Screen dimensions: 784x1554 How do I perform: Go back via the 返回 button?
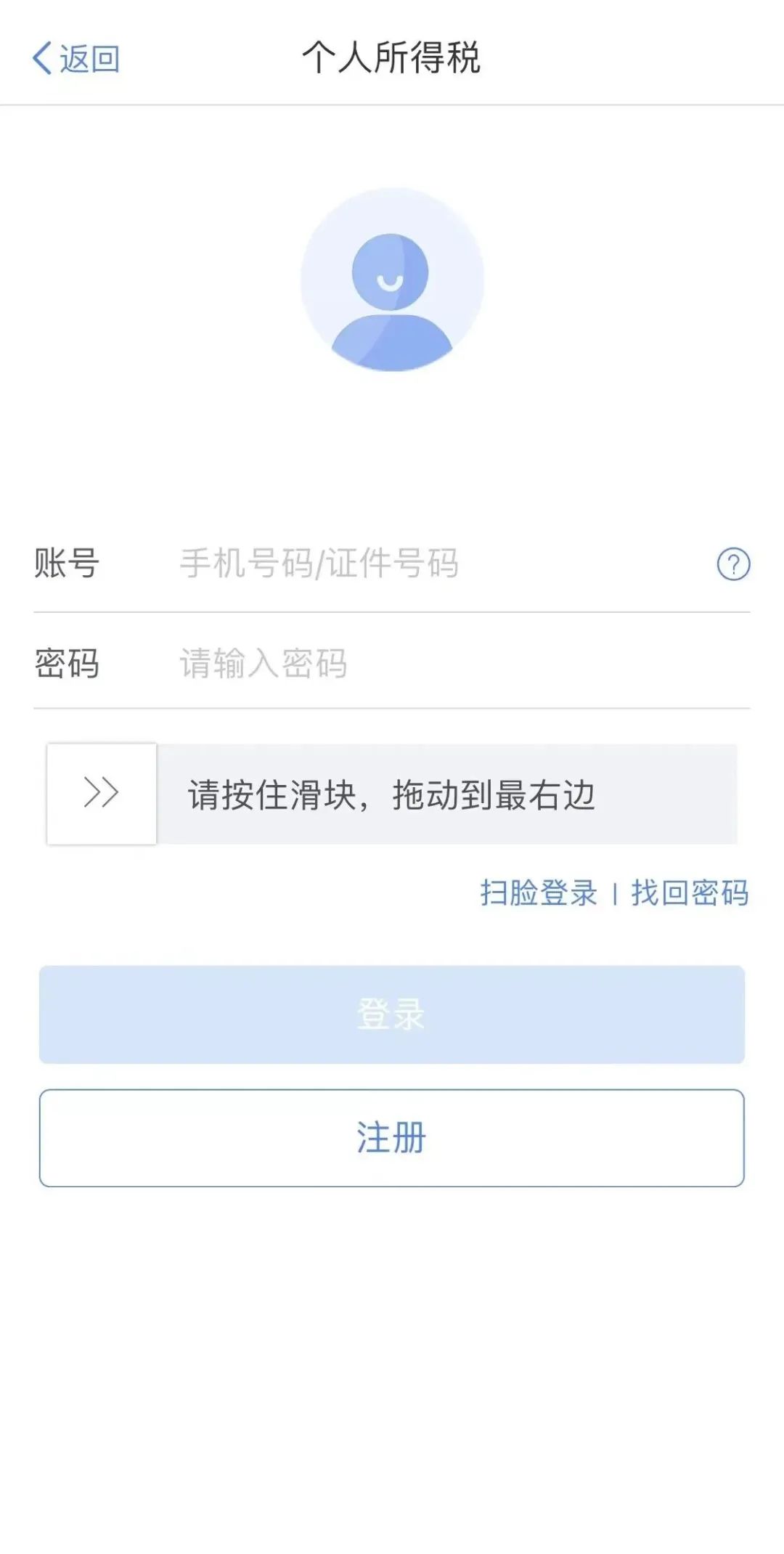(76, 58)
